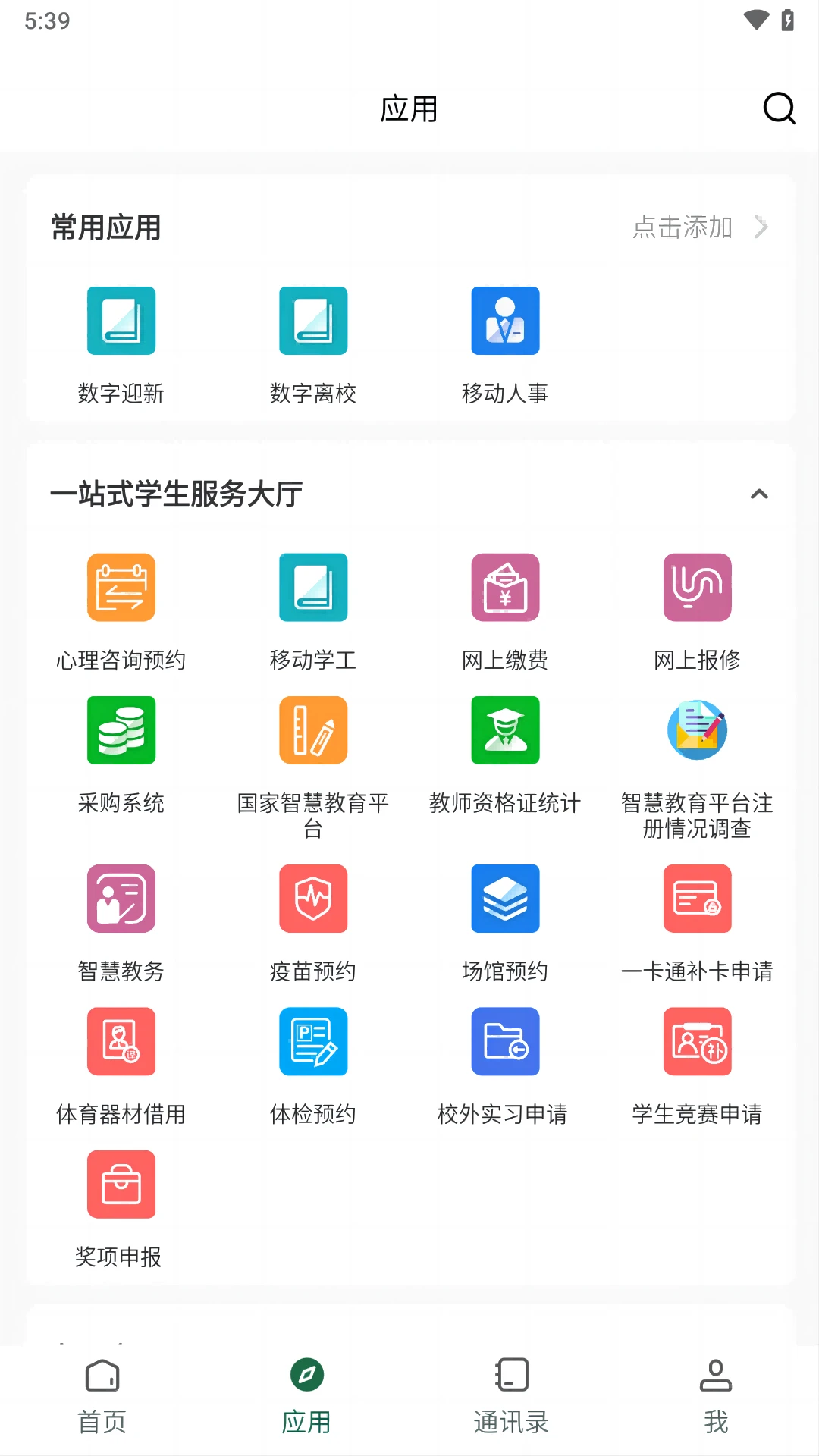Open the 移动人事 app

pyautogui.click(x=505, y=321)
